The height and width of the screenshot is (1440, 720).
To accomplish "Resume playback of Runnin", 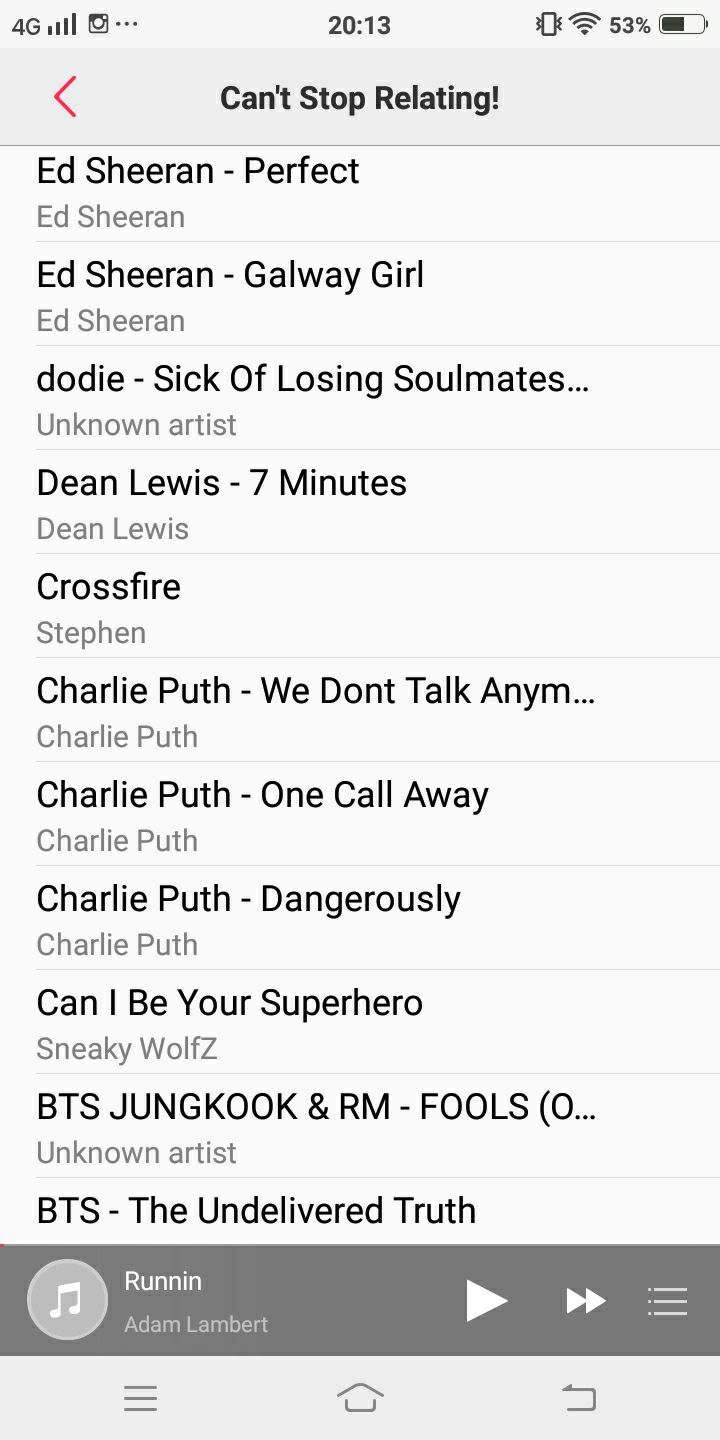I will click(x=487, y=1300).
